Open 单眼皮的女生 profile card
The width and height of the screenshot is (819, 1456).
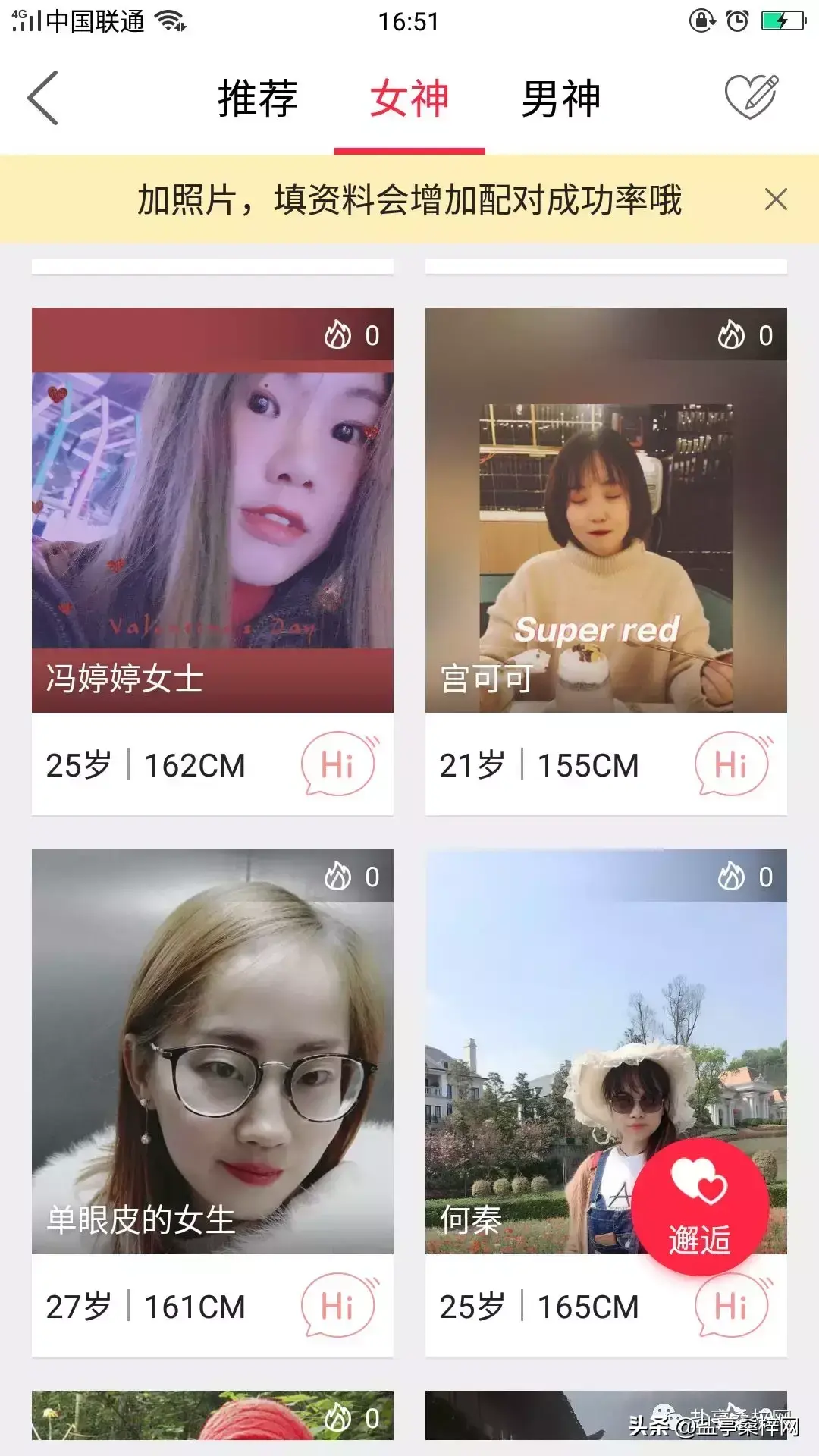point(212,1051)
